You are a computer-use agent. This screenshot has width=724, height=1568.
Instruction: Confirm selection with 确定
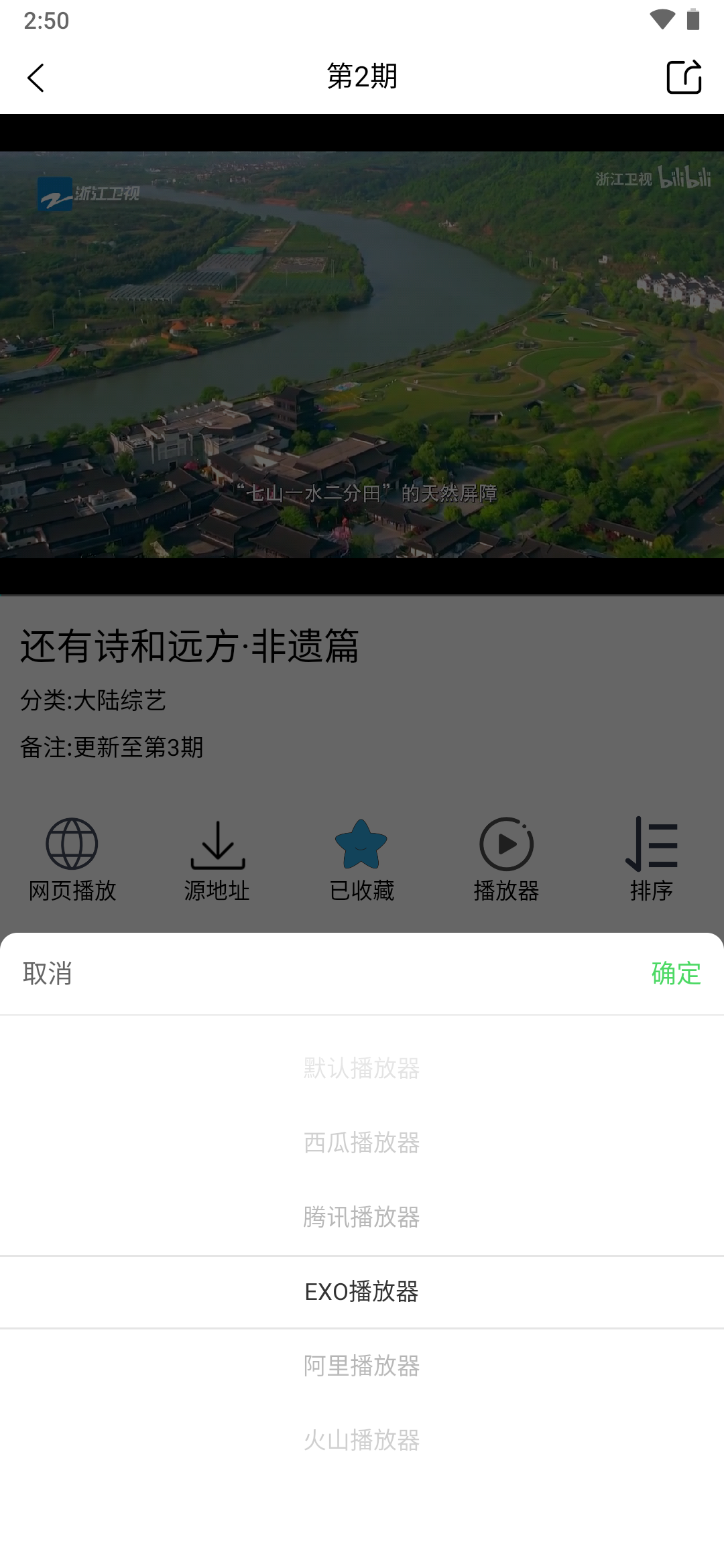coord(676,974)
